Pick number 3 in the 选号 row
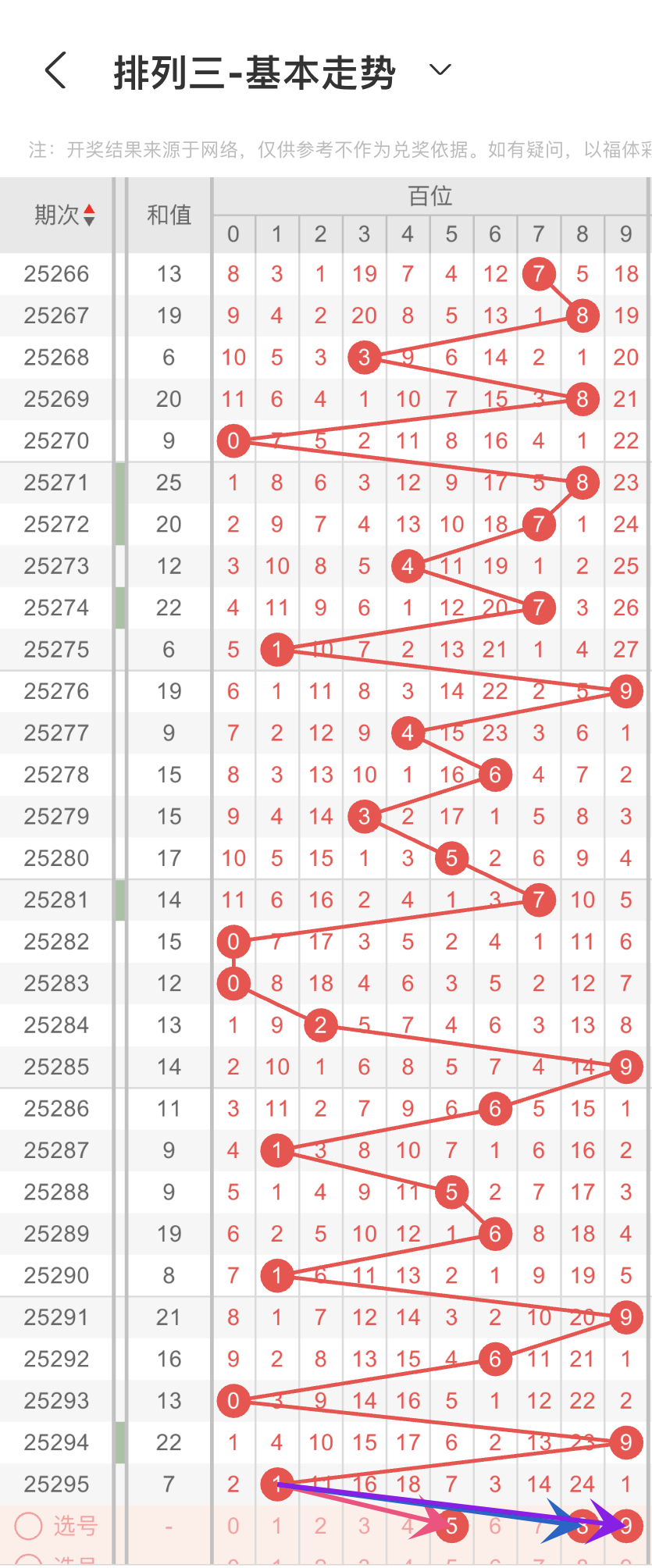 click(x=364, y=1526)
